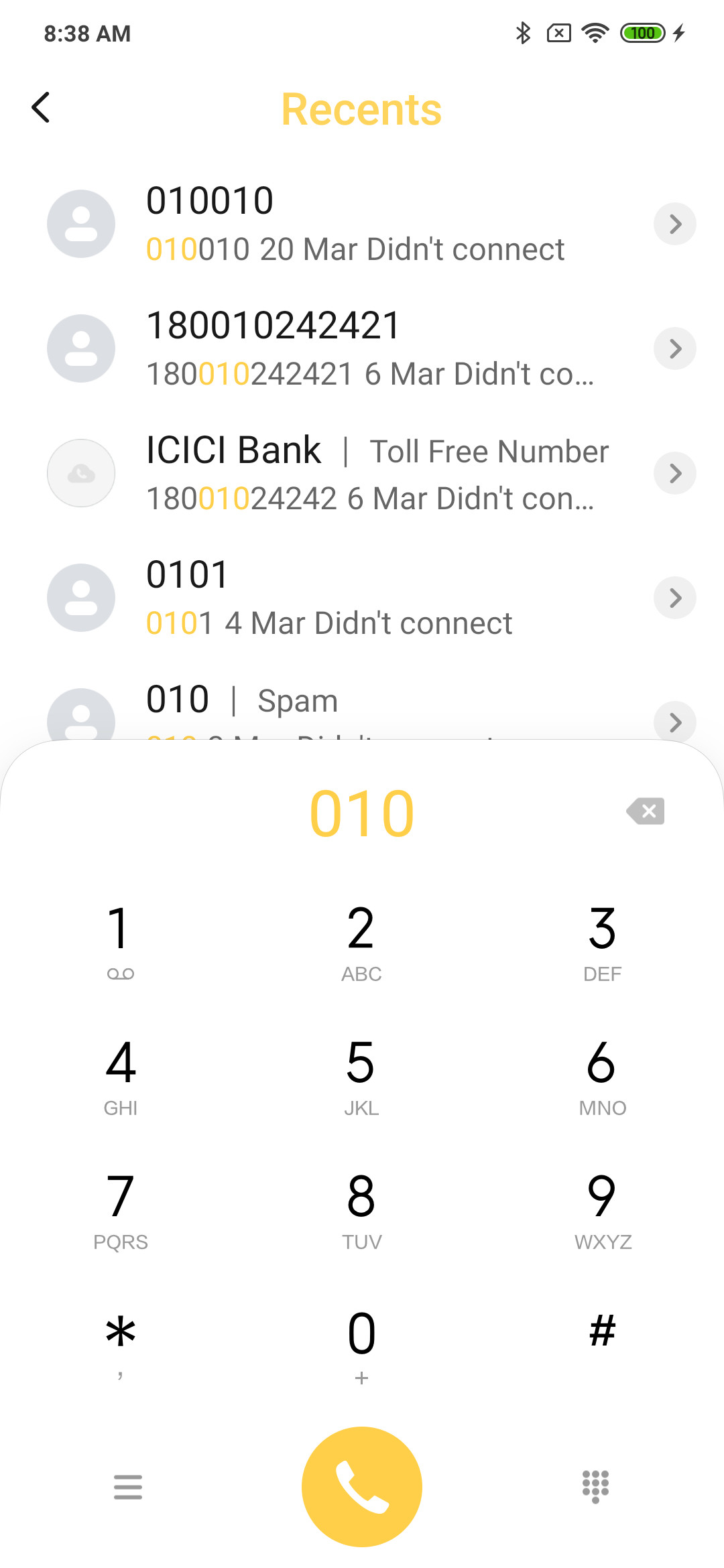Select the ICICI Bank toll free entry
This screenshot has width=724, height=1568.
tap(362, 473)
